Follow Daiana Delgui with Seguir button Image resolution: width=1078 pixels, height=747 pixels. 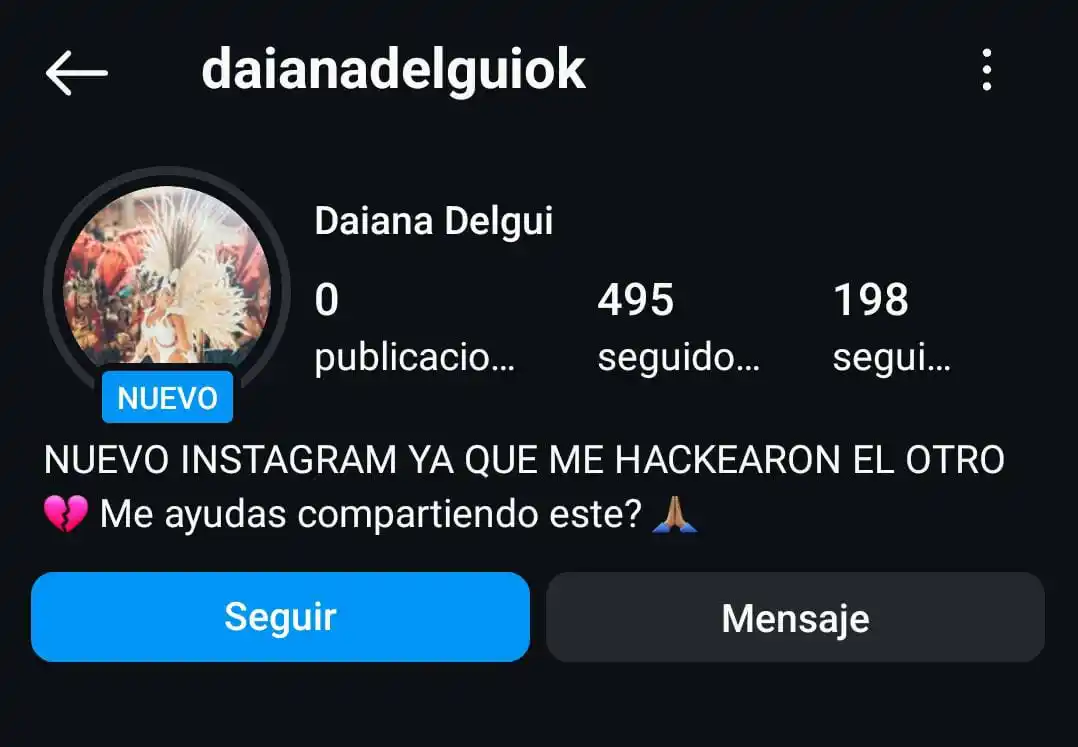pos(280,617)
